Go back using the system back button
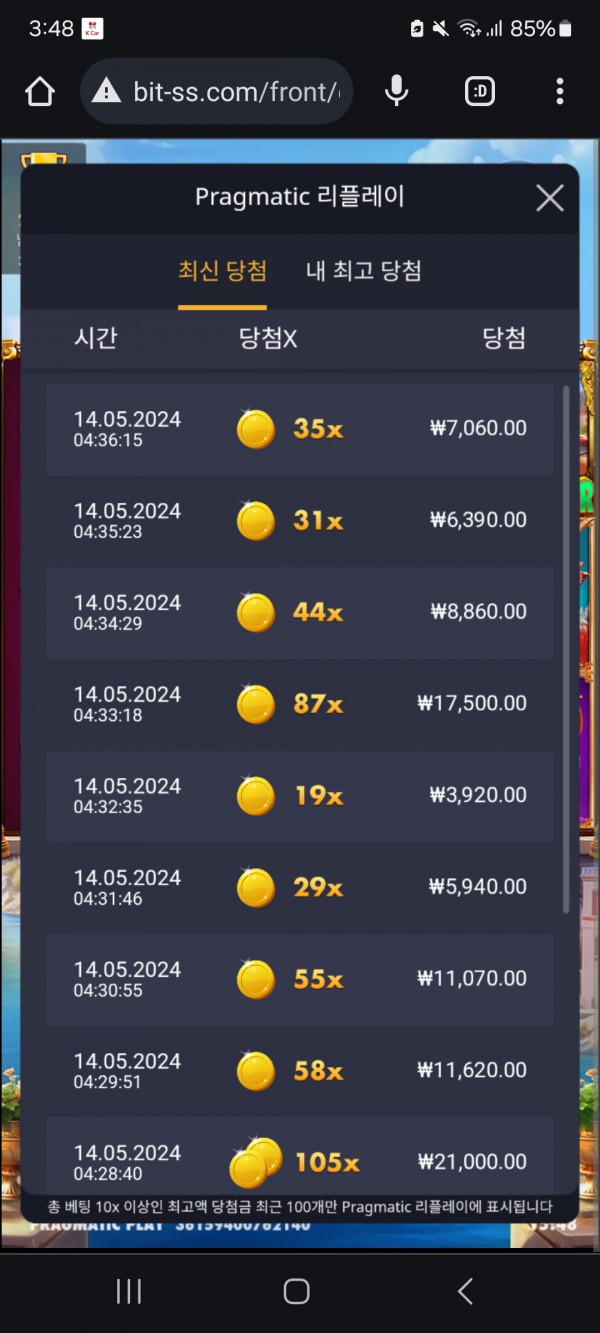 pos(465,1291)
